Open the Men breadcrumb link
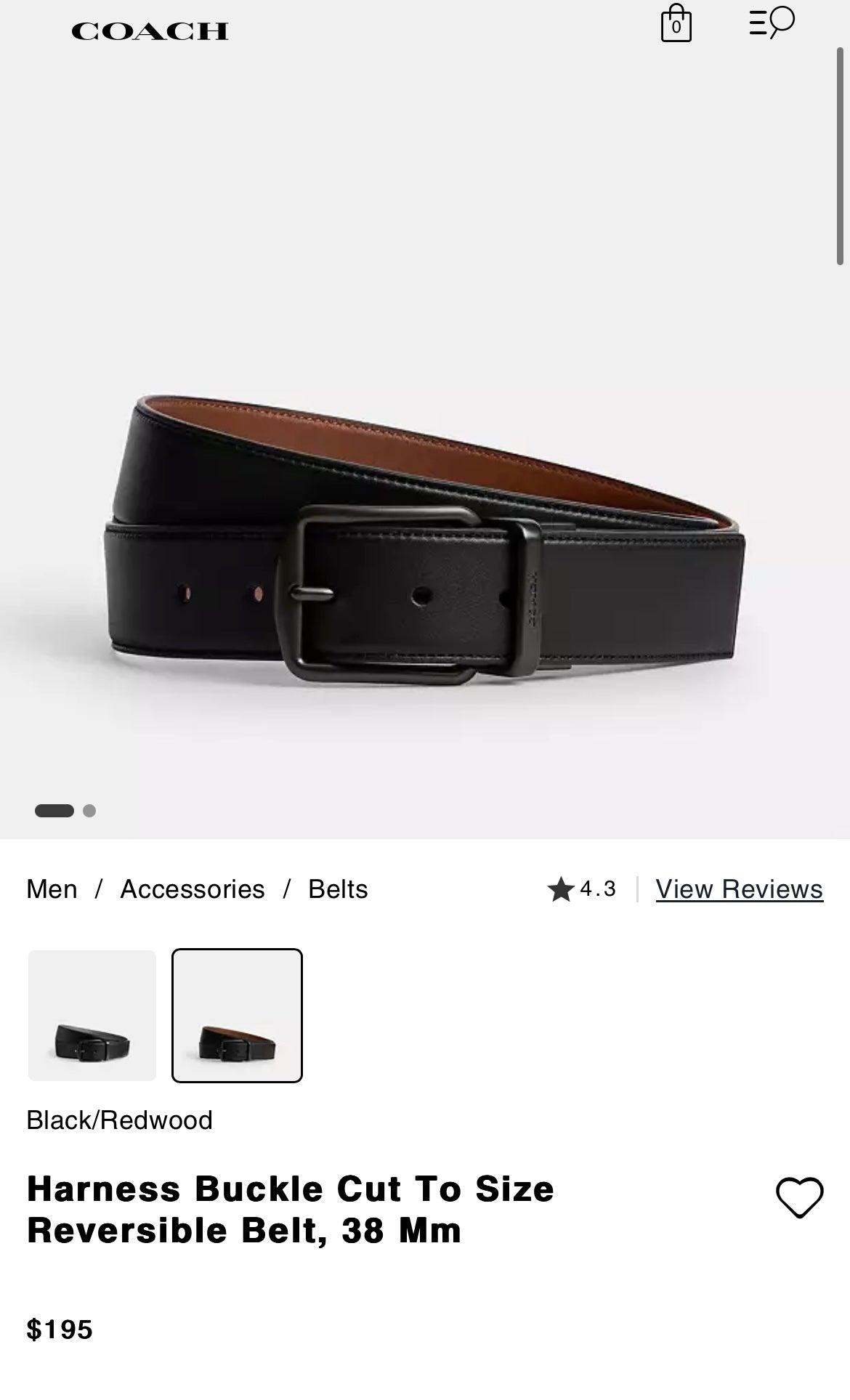The image size is (850, 1400). click(52, 889)
